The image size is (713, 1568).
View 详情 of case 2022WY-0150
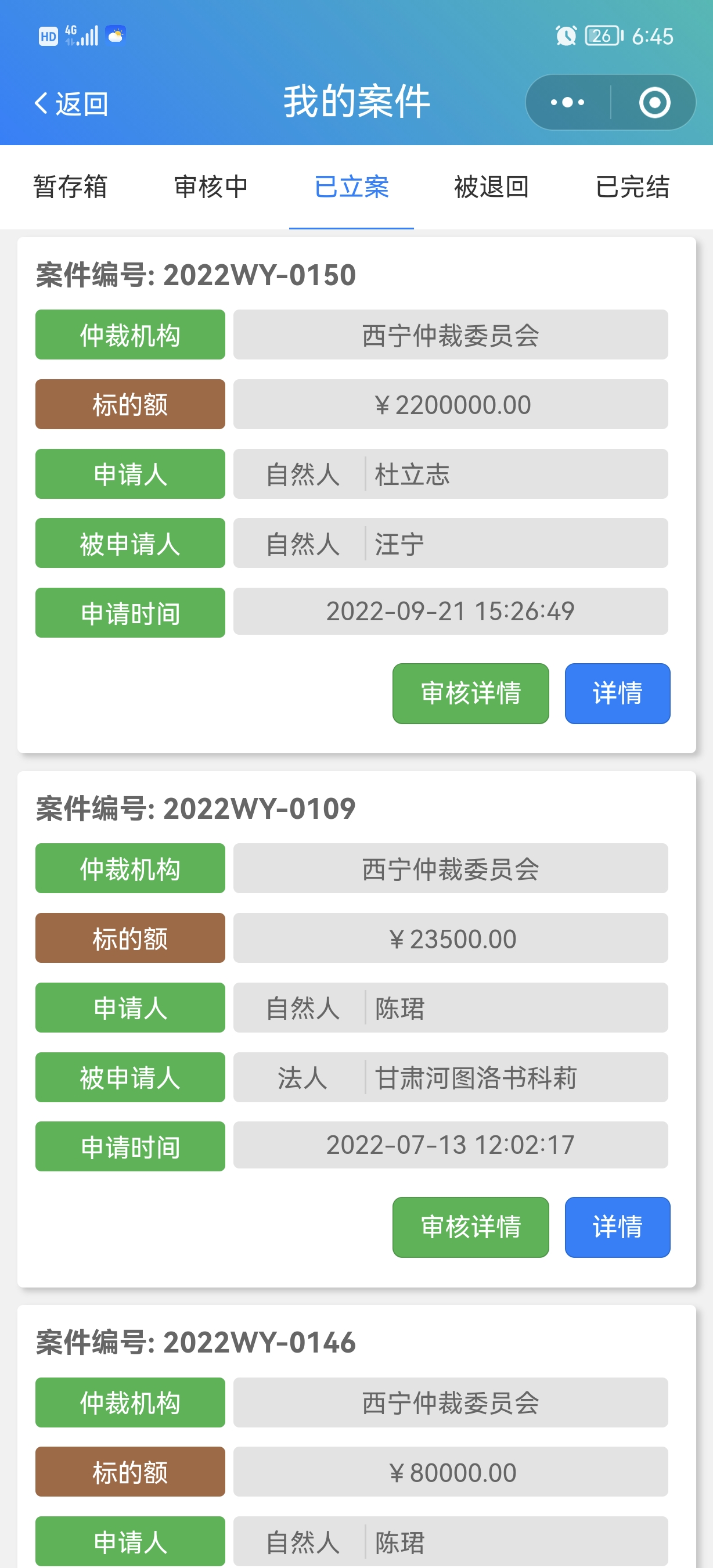point(617,693)
